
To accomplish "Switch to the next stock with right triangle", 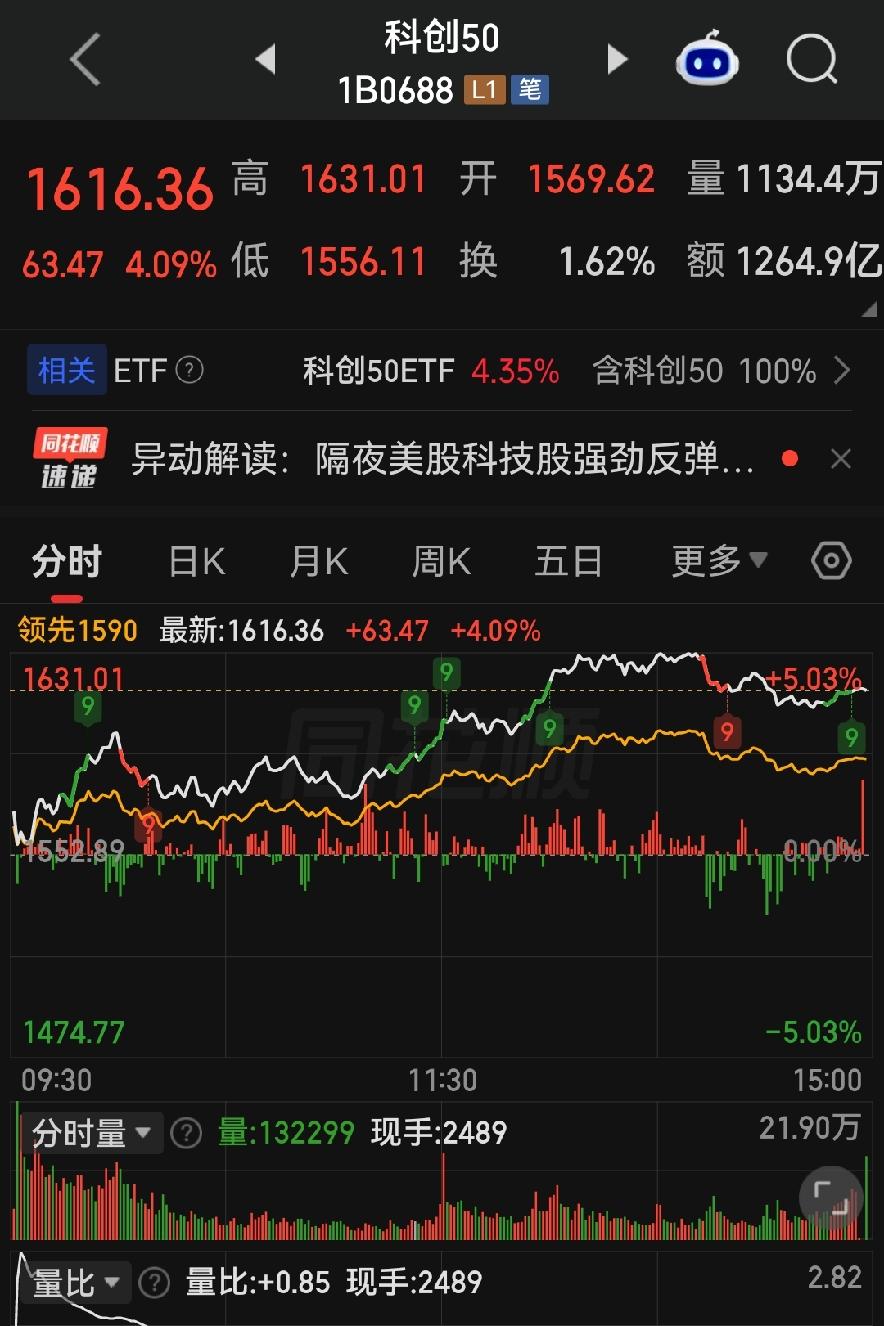I will tap(618, 60).
